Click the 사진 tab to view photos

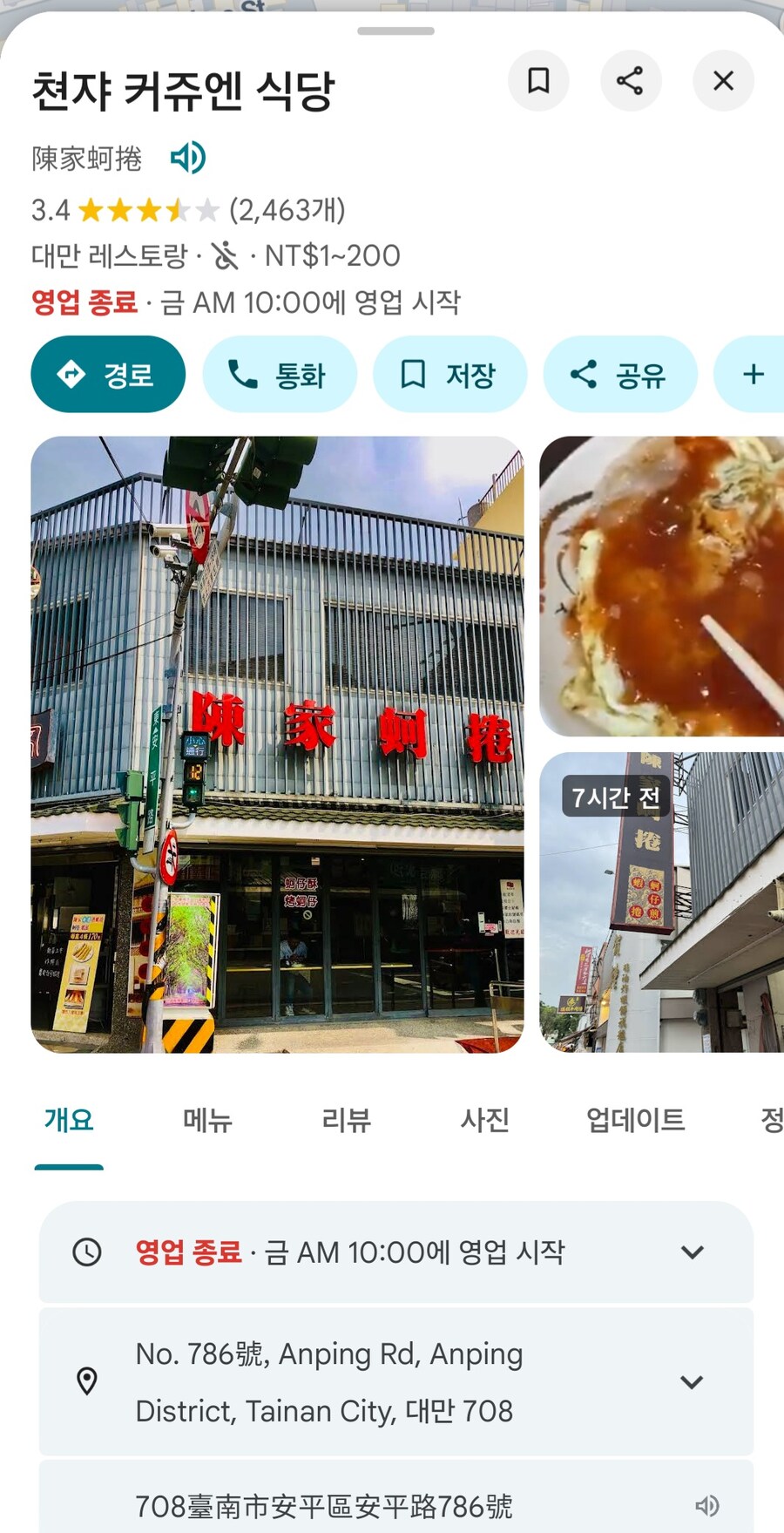click(x=485, y=1122)
